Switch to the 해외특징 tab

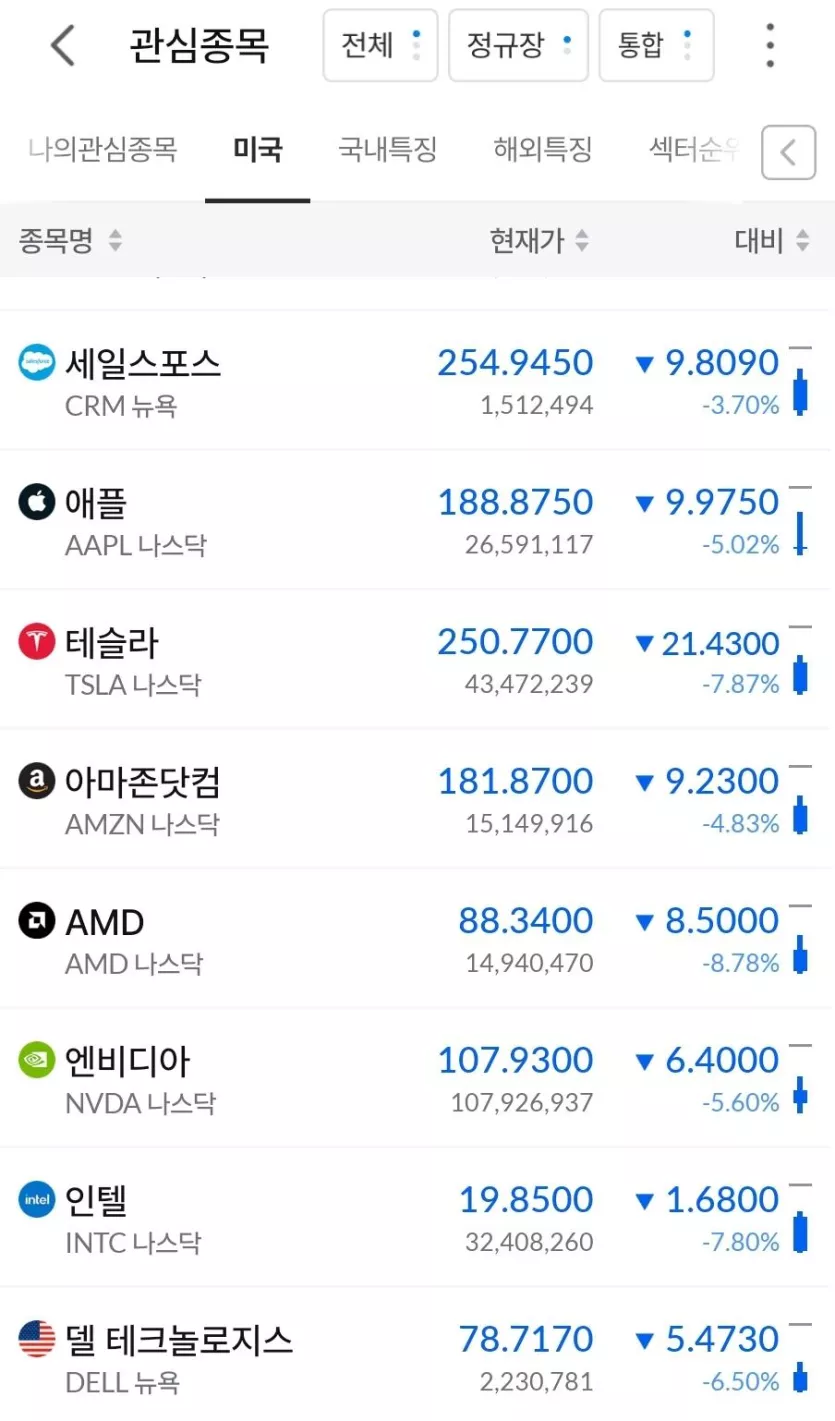pos(542,150)
